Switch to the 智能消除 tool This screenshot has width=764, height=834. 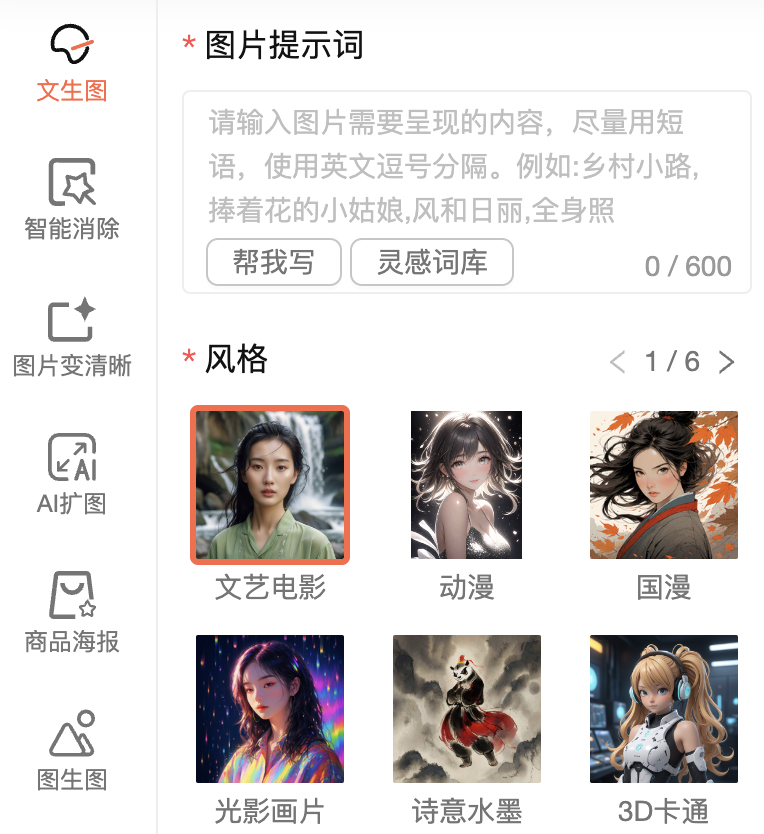click(72, 199)
